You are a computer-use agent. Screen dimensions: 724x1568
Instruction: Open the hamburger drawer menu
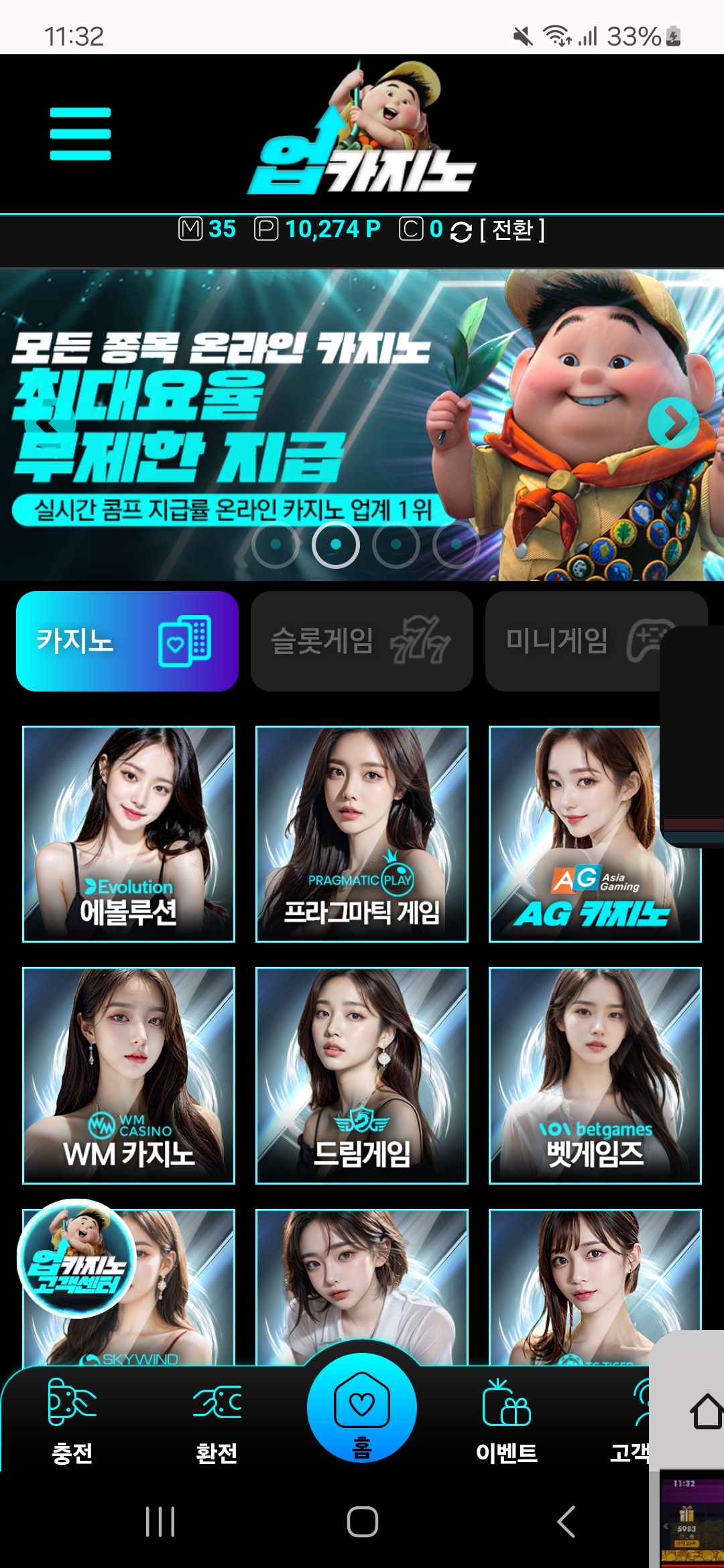coord(80,134)
